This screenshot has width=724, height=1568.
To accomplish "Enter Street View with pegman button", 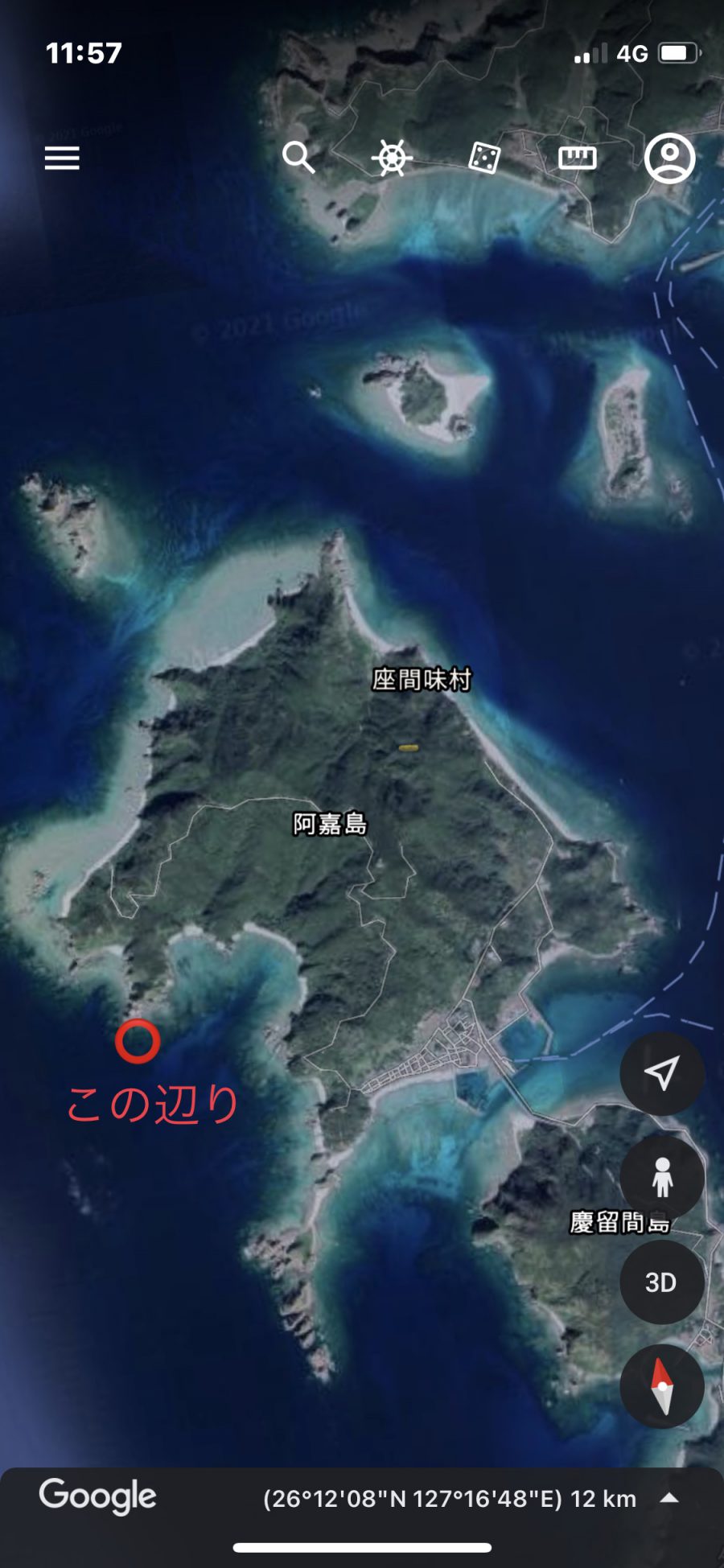I will (662, 1177).
